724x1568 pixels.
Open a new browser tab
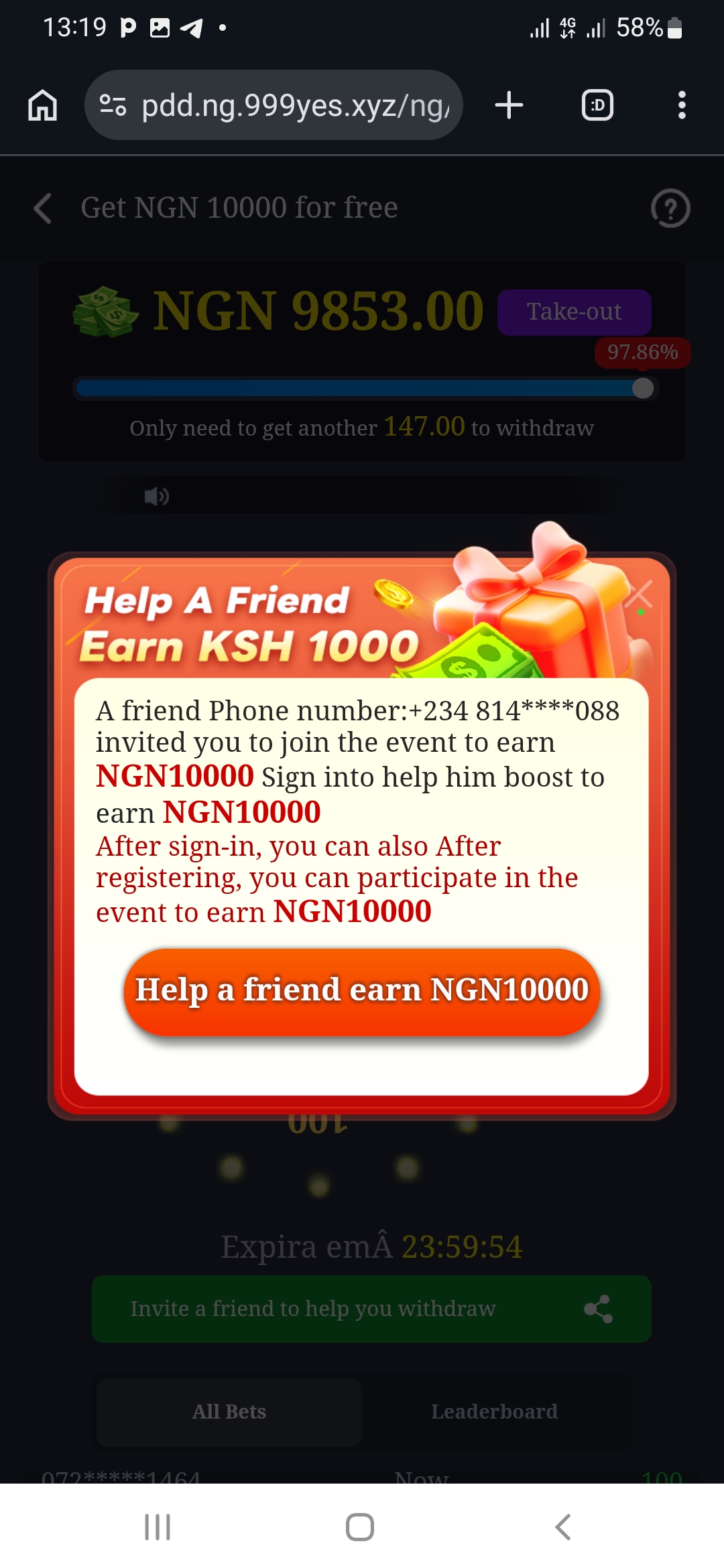(509, 105)
